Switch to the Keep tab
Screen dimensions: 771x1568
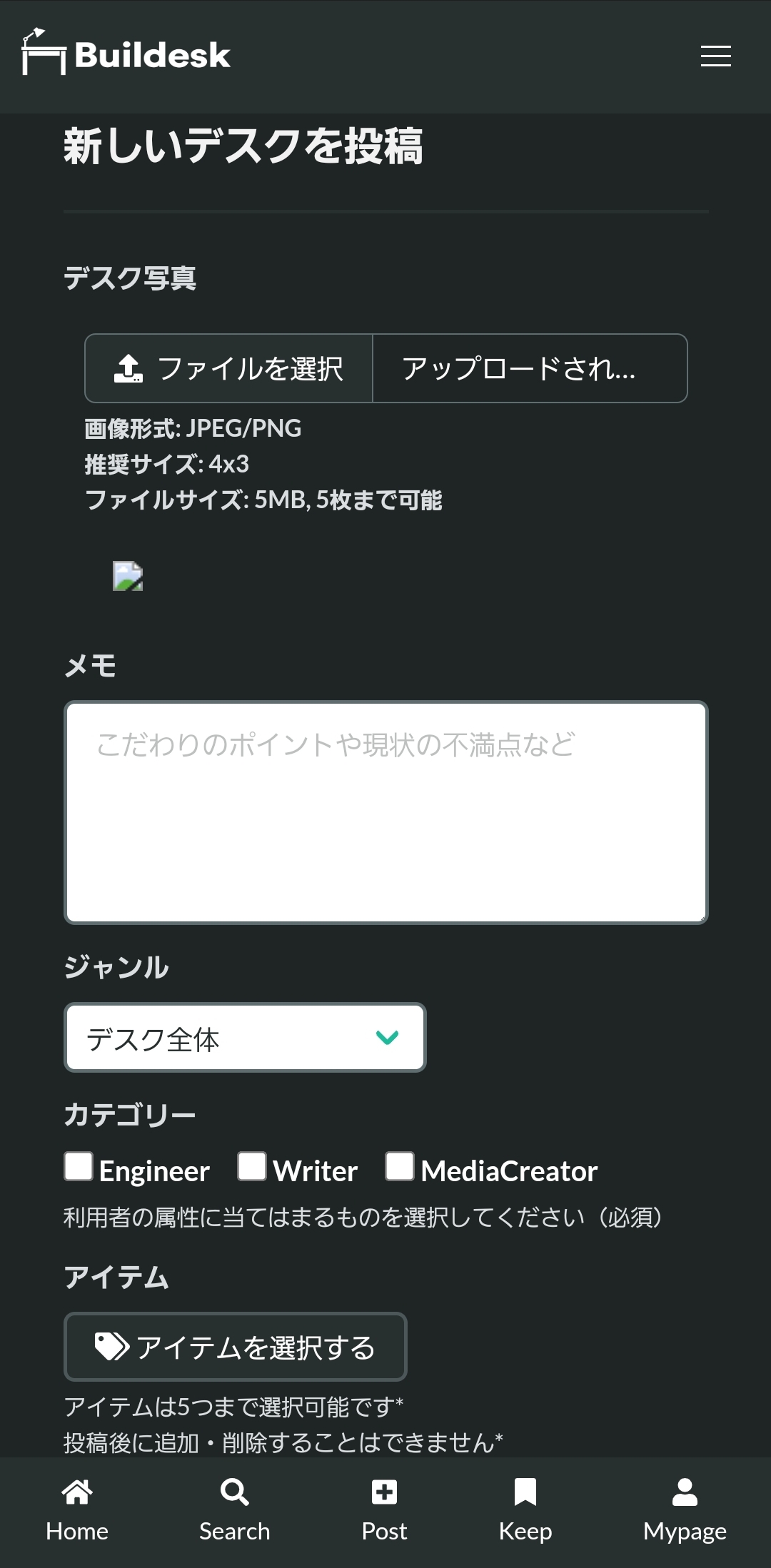[x=525, y=1510]
